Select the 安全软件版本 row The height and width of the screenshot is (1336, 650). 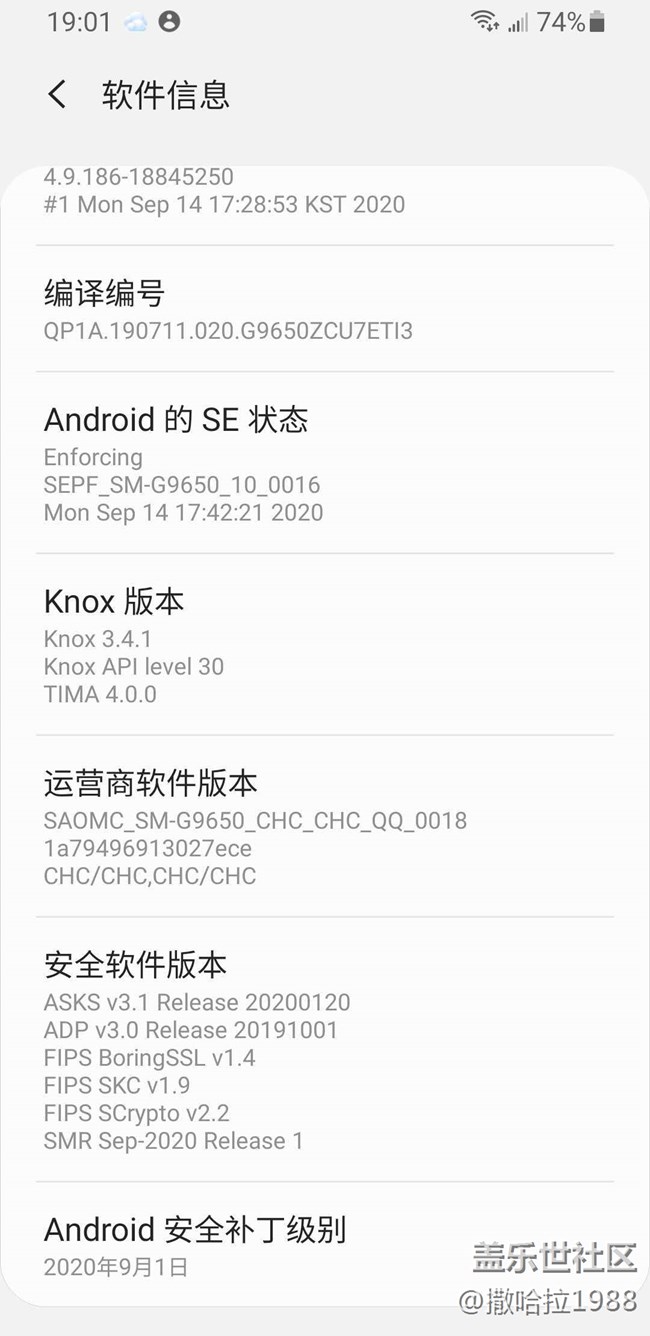pyautogui.click(x=325, y=1050)
